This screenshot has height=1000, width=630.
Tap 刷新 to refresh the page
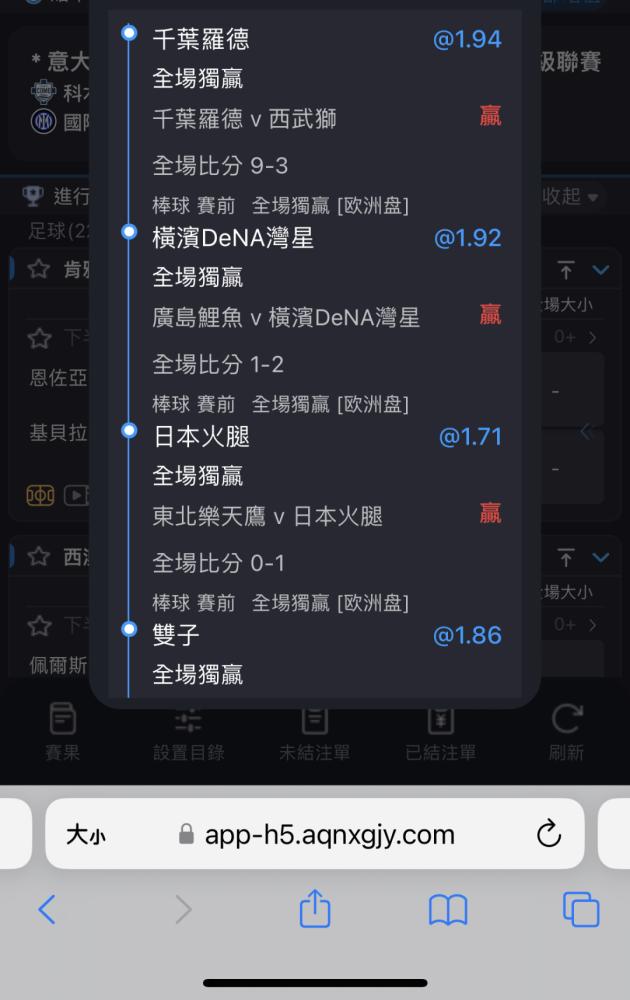[x=566, y=732]
